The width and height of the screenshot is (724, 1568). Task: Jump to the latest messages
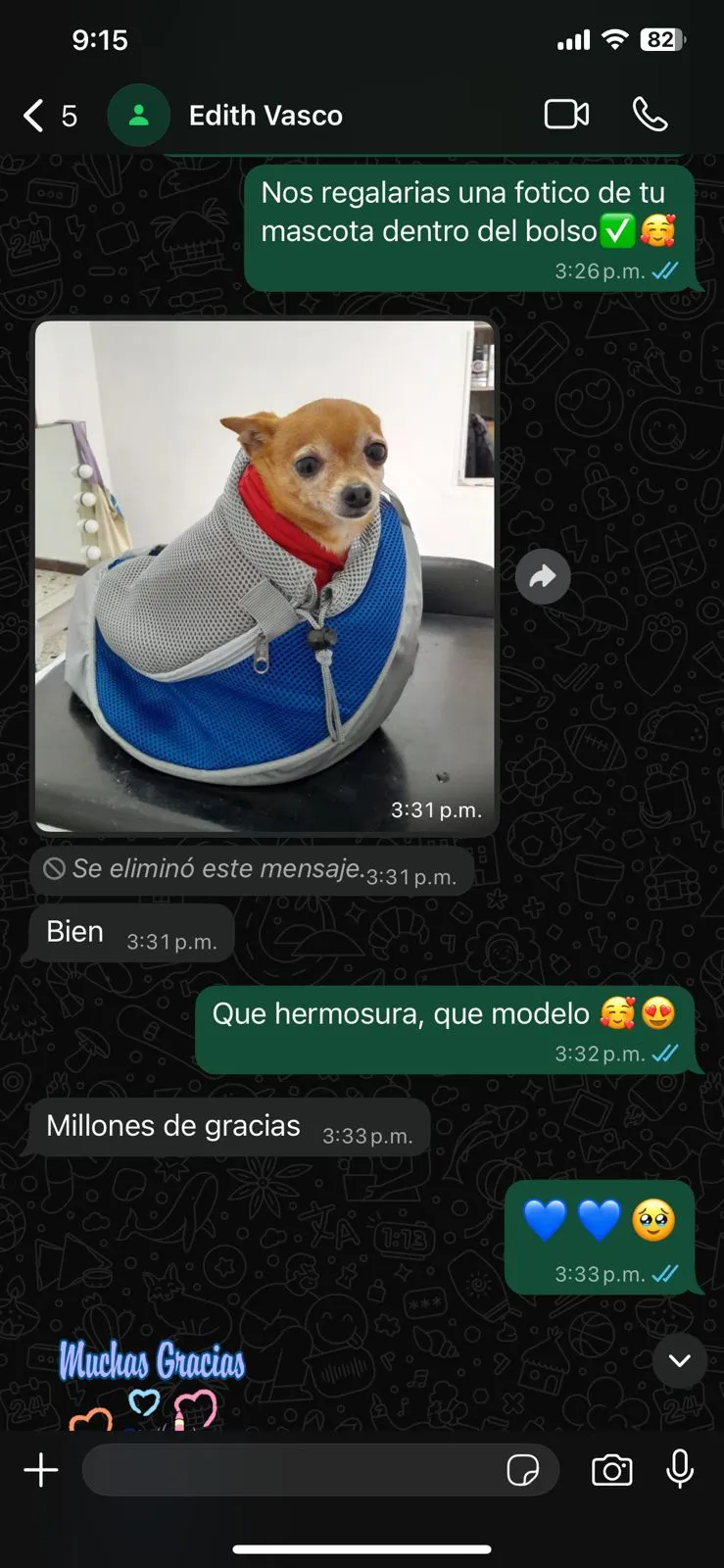(679, 1360)
